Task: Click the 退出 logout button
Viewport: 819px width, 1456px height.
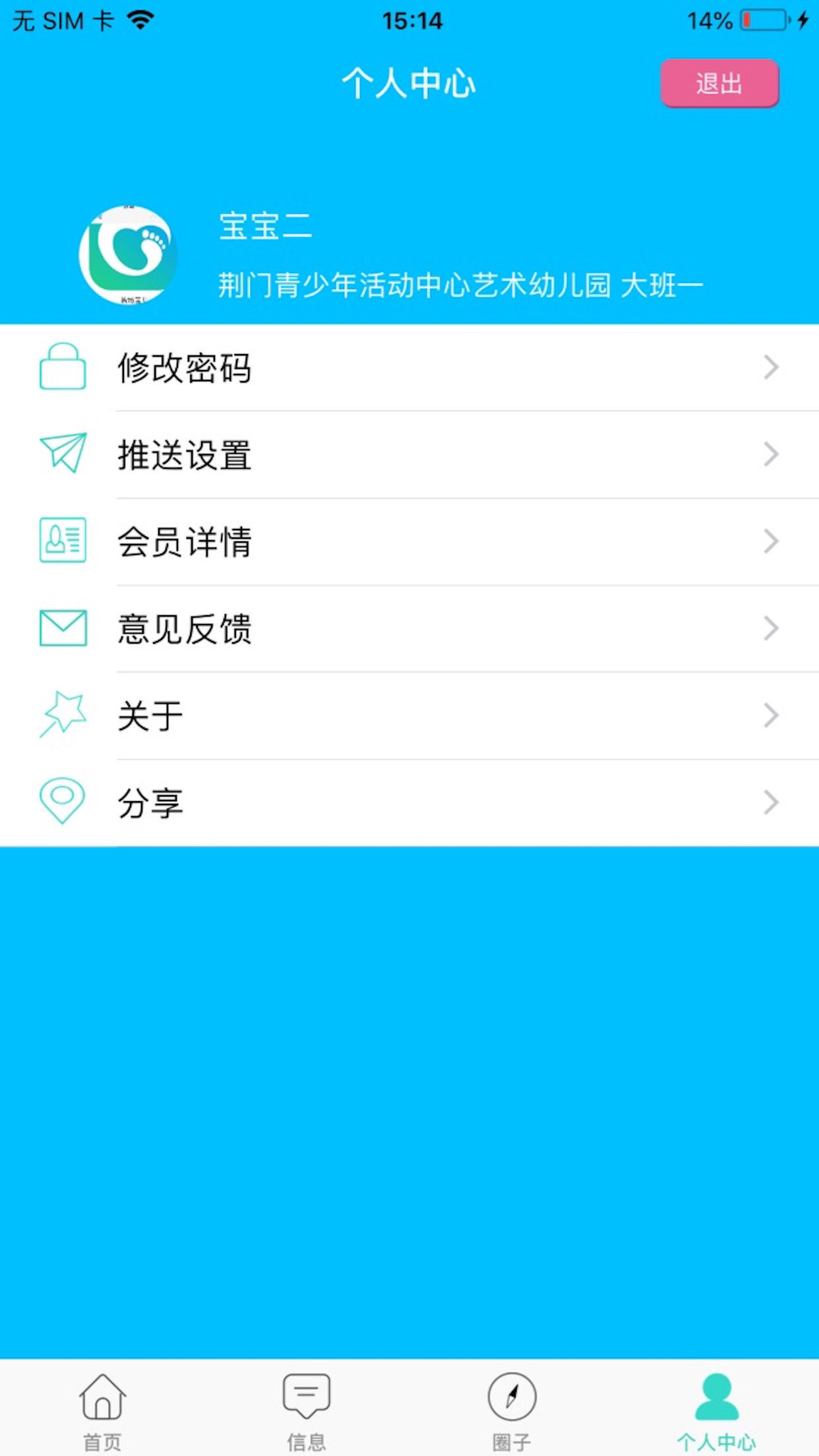Action: [720, 84]
